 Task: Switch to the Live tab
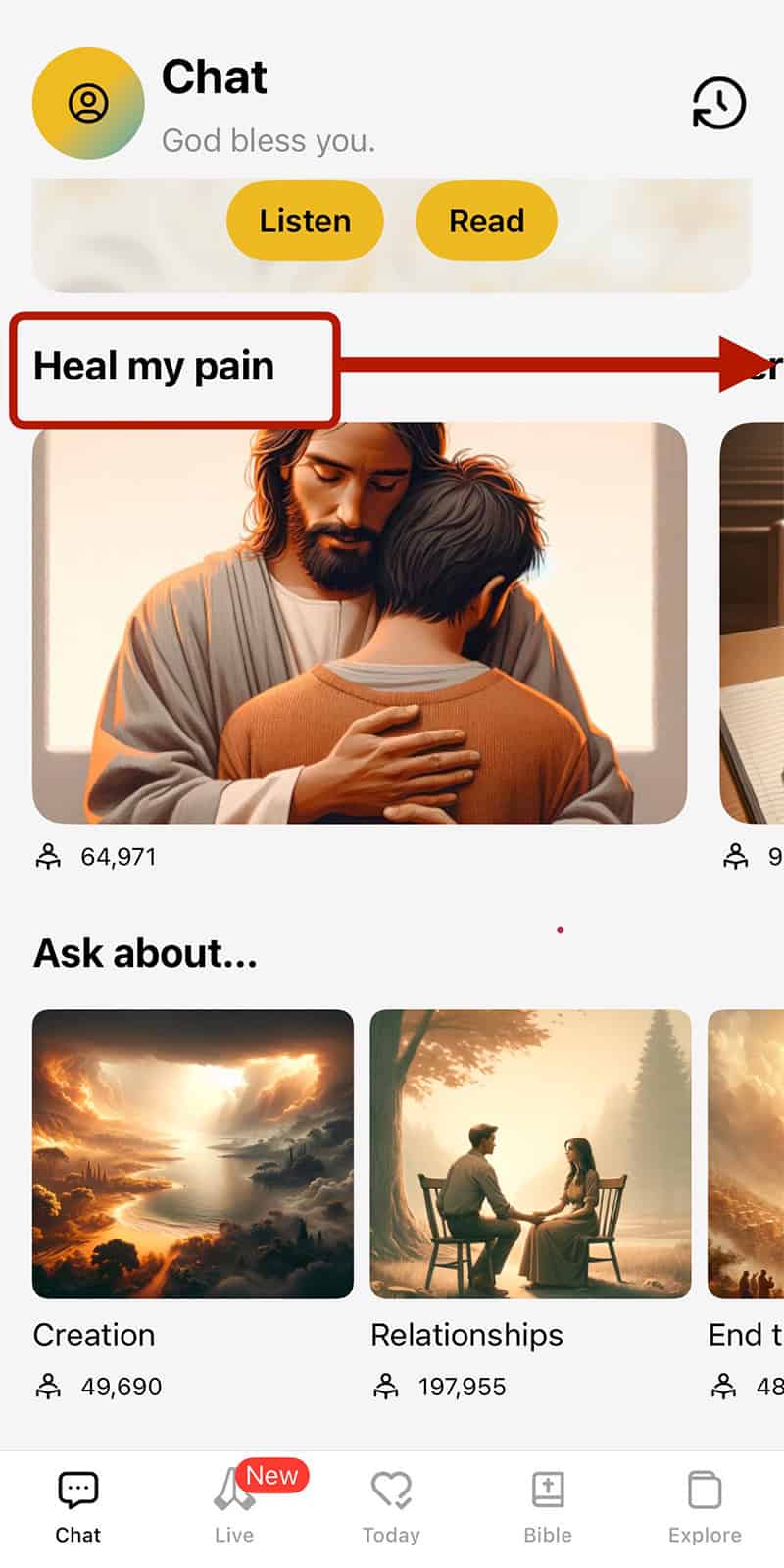[234, 1506]
